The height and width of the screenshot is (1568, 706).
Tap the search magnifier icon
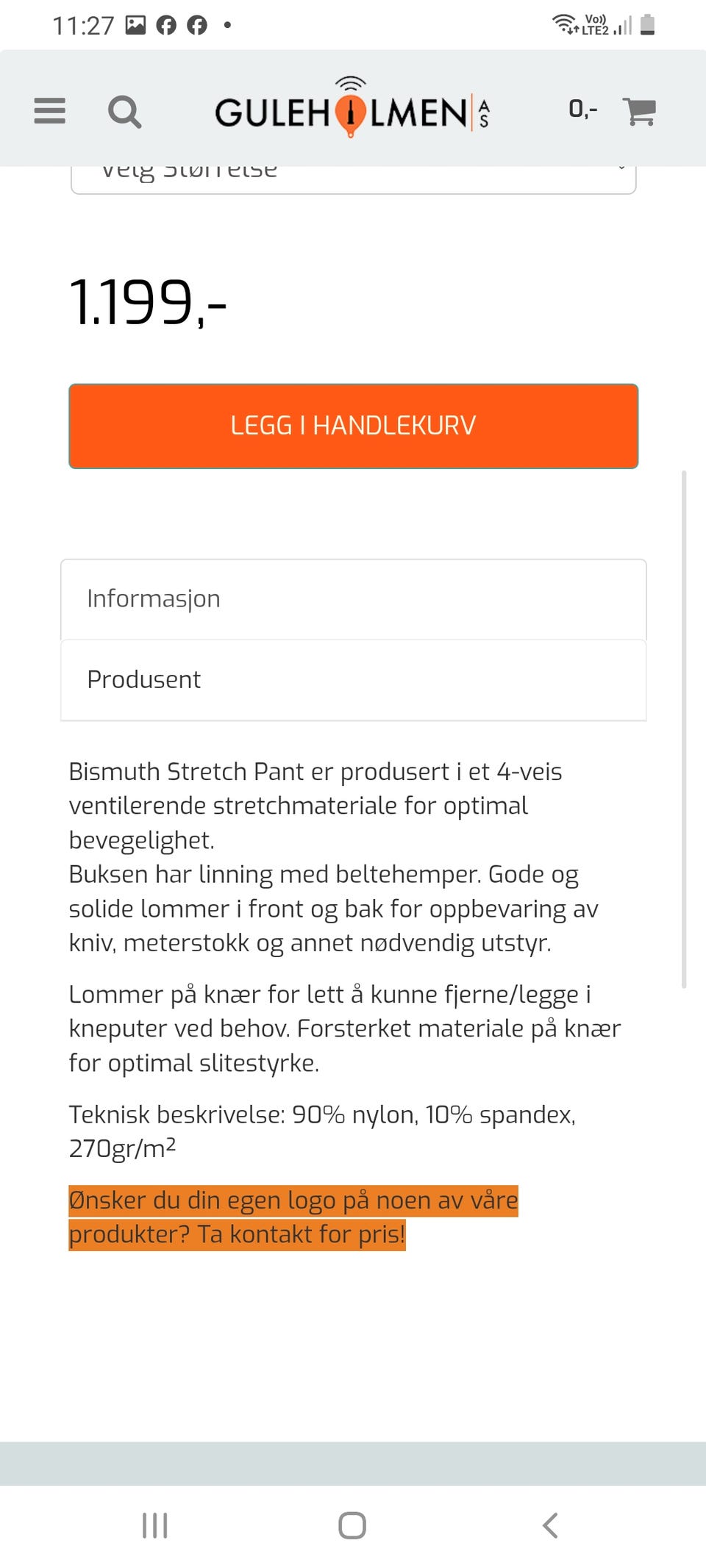[126, 110]
